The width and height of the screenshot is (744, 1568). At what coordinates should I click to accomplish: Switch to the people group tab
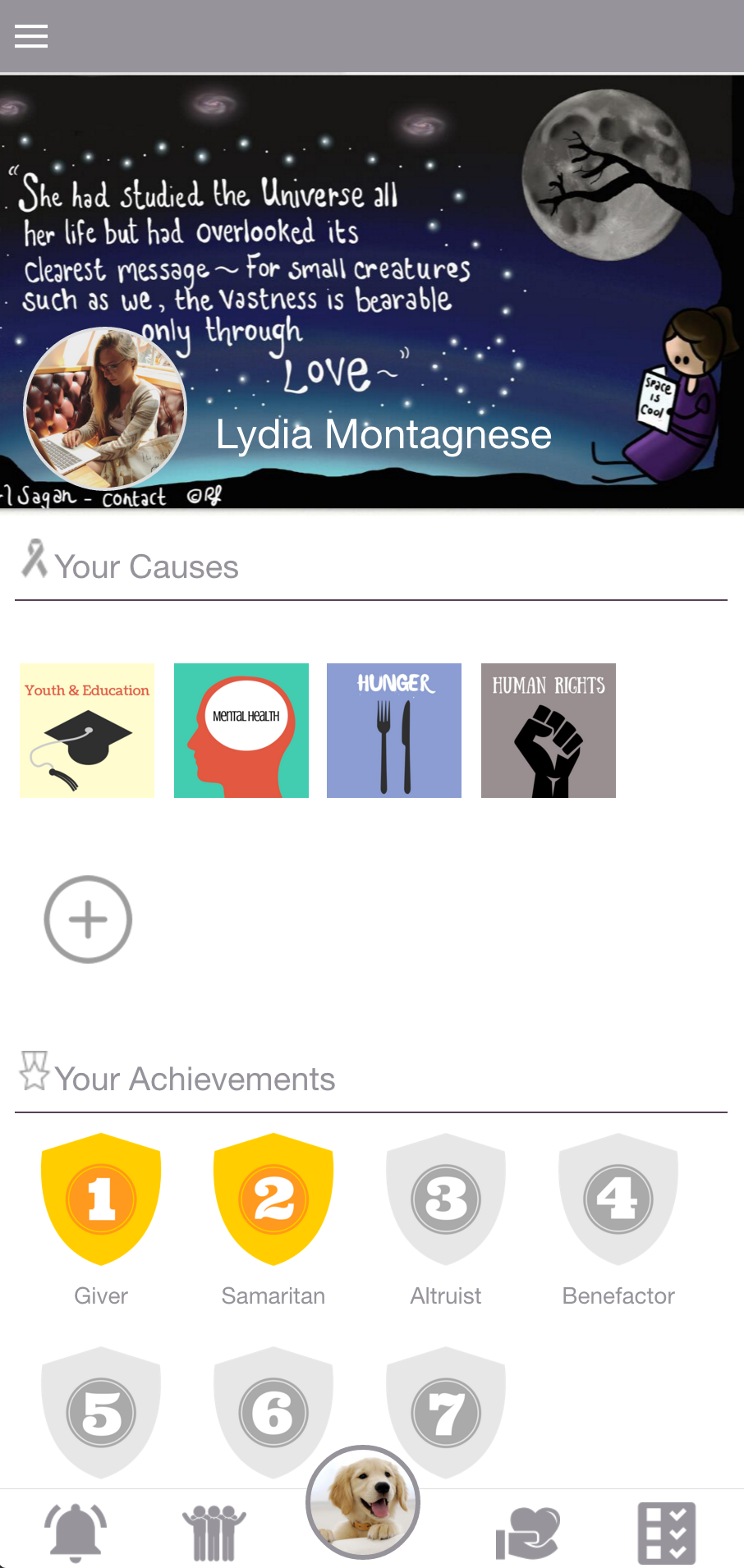point(214,1532)
